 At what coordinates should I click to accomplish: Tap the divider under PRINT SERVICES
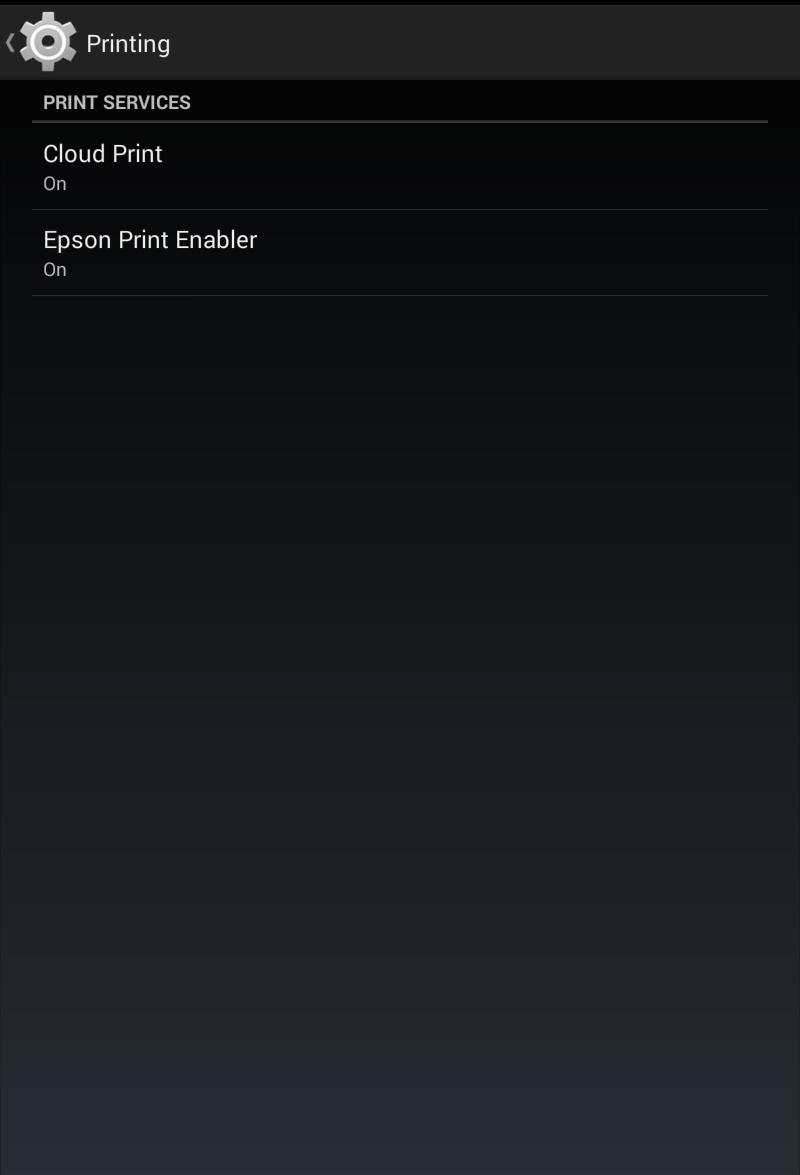[x=400, y=120]
